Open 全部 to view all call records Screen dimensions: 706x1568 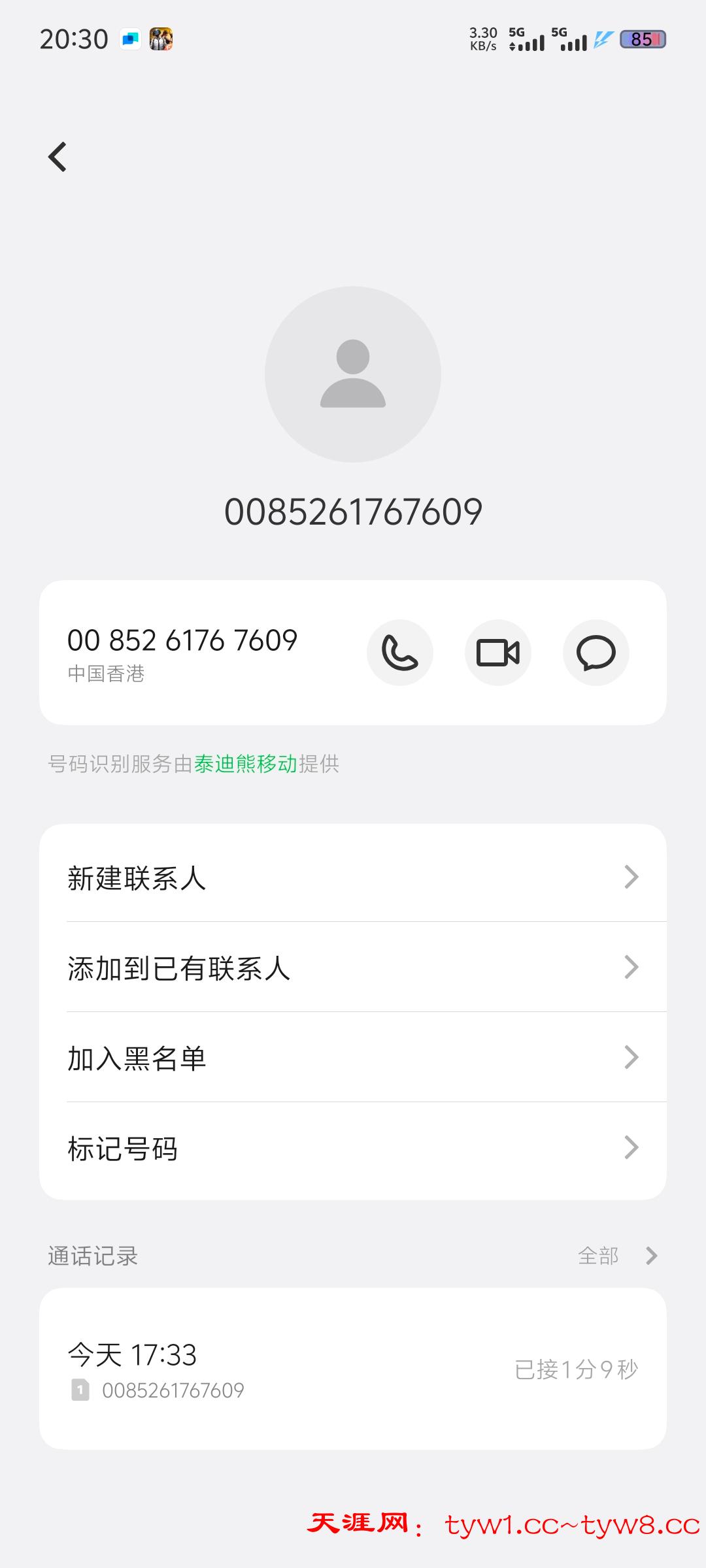(599, 1254)
